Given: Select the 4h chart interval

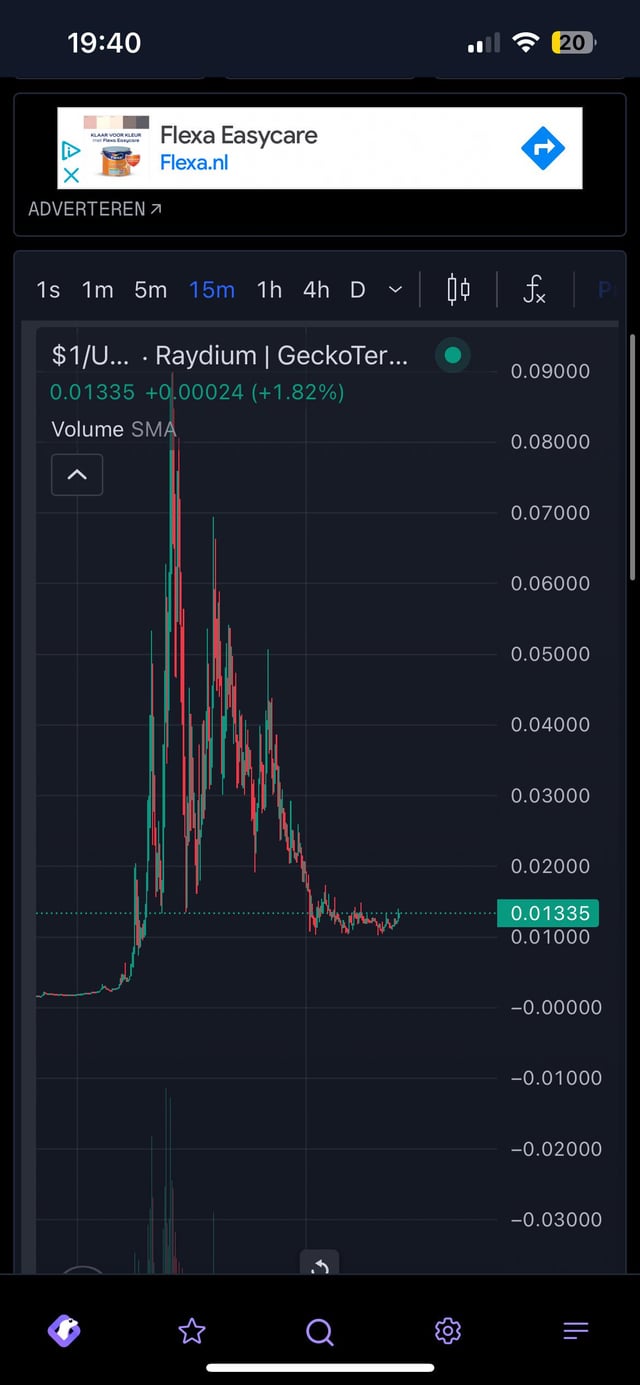Looking at the screenshot, I should click(x=316, y=290).
